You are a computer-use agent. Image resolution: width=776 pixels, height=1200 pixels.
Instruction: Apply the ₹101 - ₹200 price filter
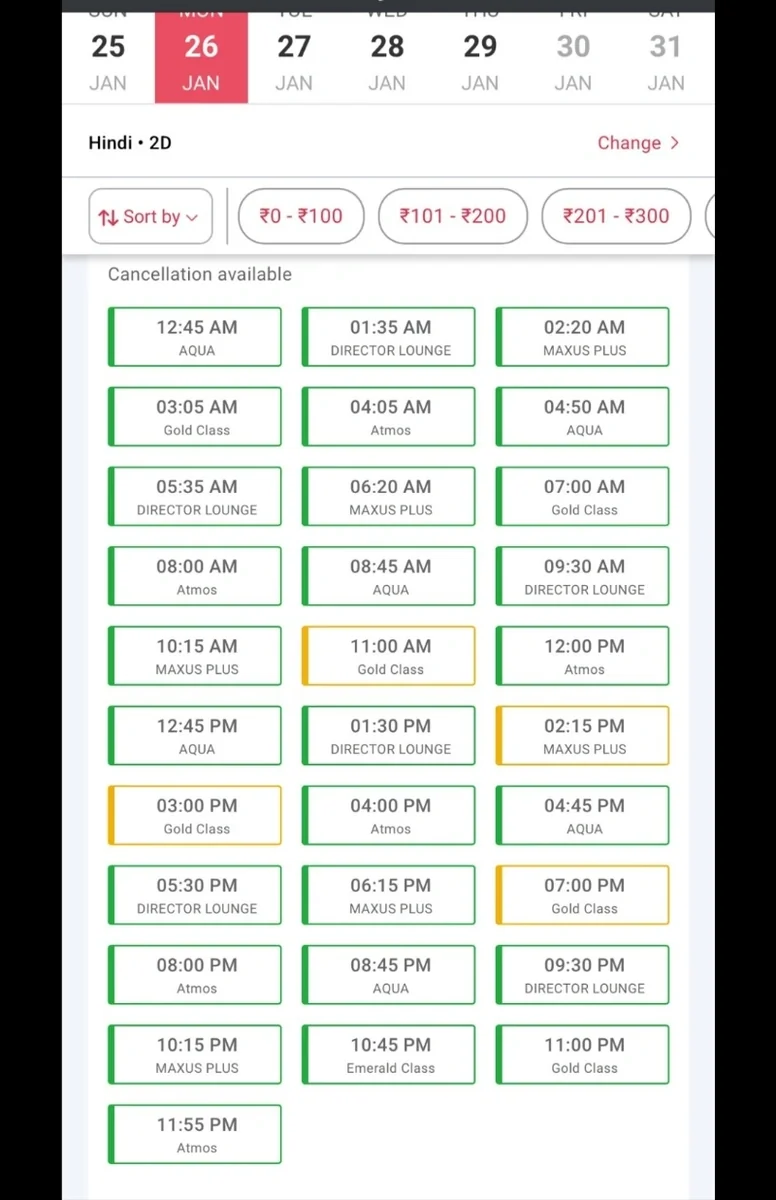pos(452,216)
